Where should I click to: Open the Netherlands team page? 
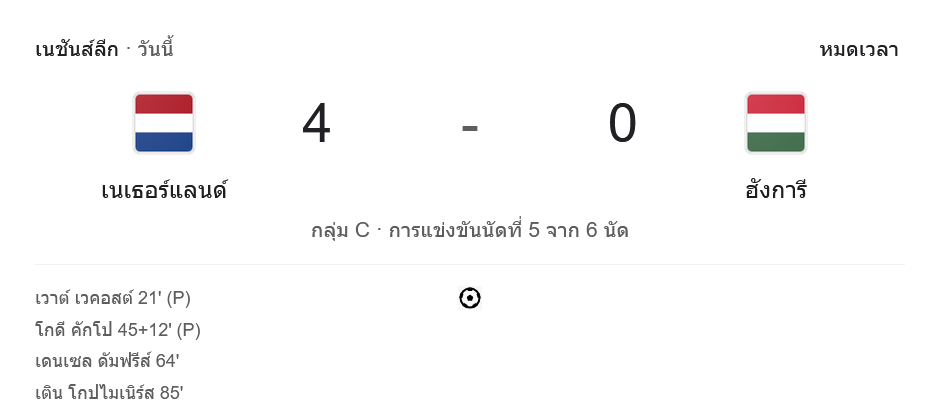point(164,189)
